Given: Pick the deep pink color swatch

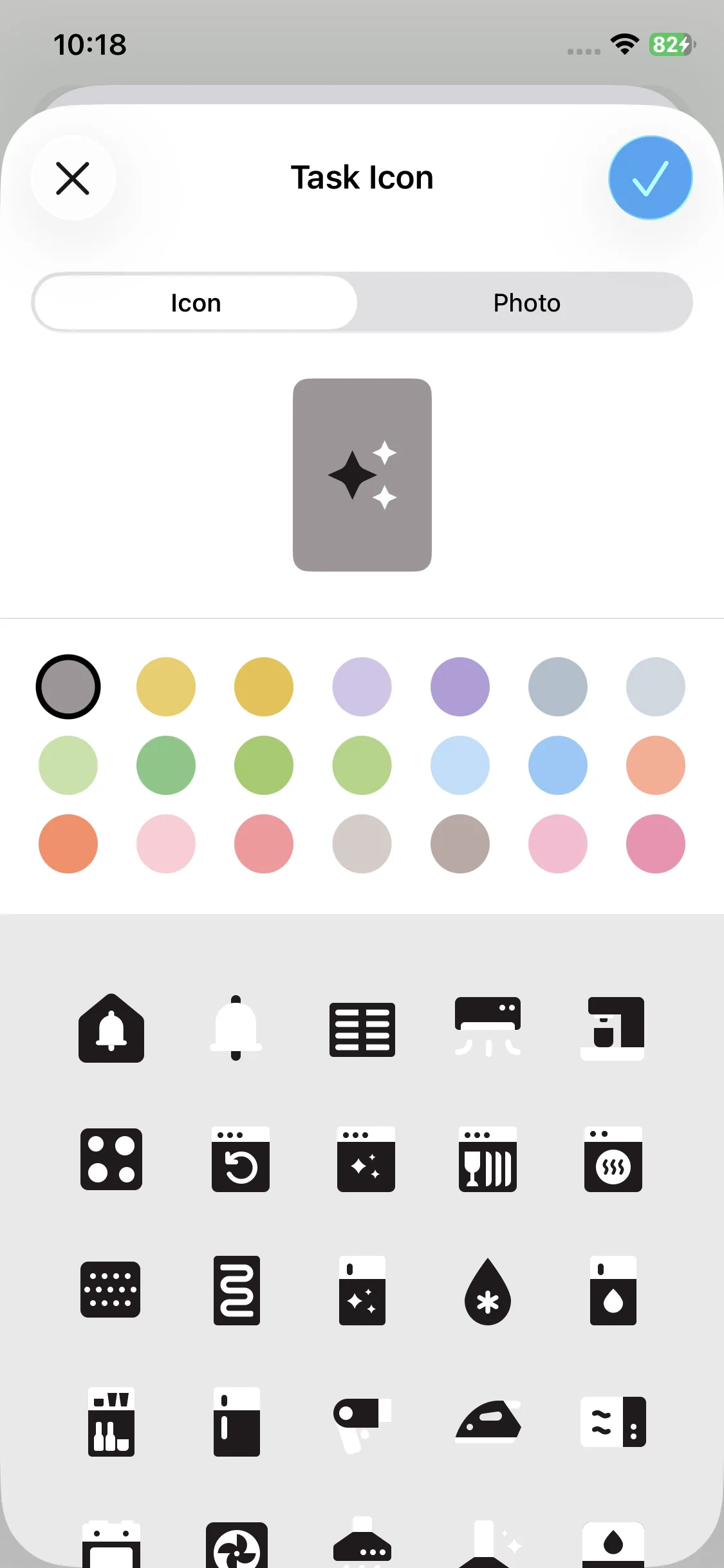Looking at the screenshot, I should (655, 844).
